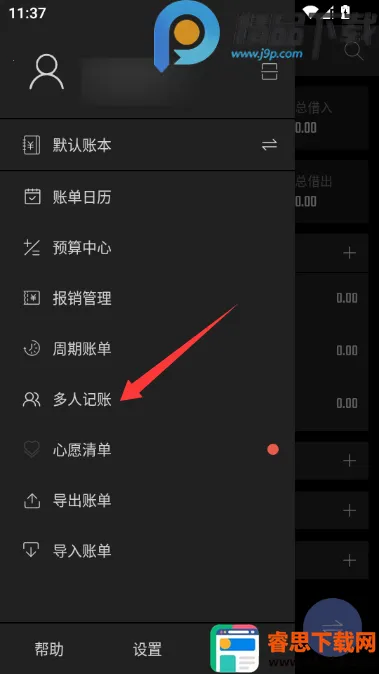Open 报销管理 reimbursement management
This screenshot has width=379, height=674.
147,298
